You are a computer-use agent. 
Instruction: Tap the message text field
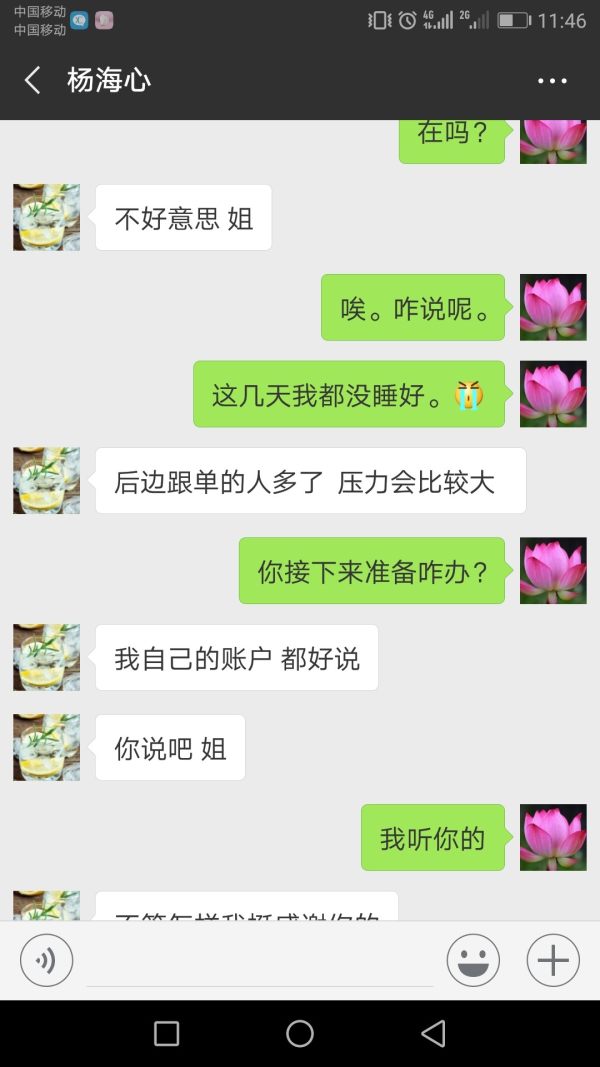(260, 962)
